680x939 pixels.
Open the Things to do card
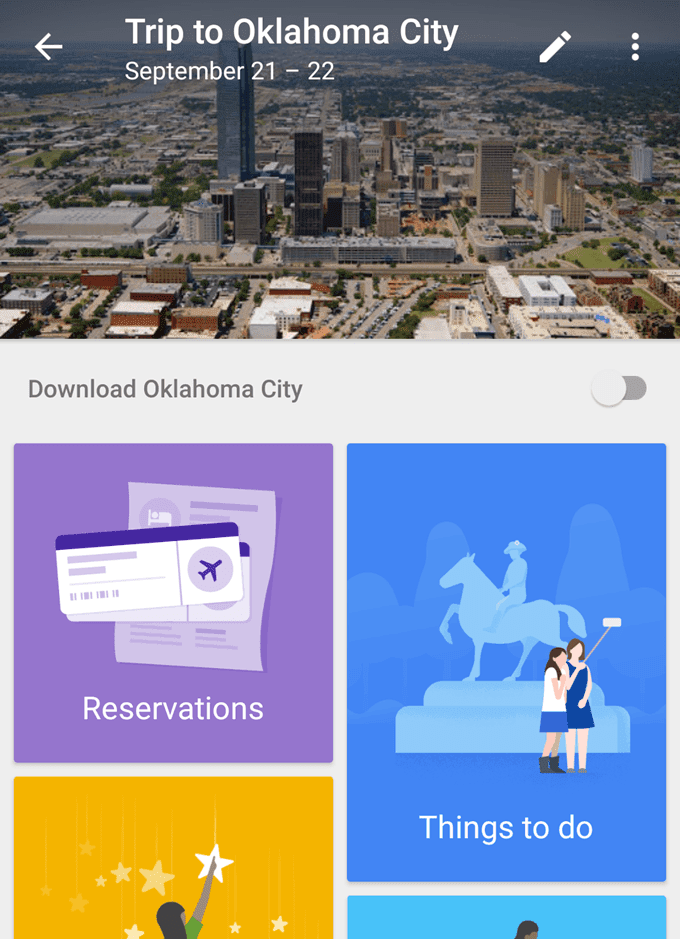[x=506, y=662]
